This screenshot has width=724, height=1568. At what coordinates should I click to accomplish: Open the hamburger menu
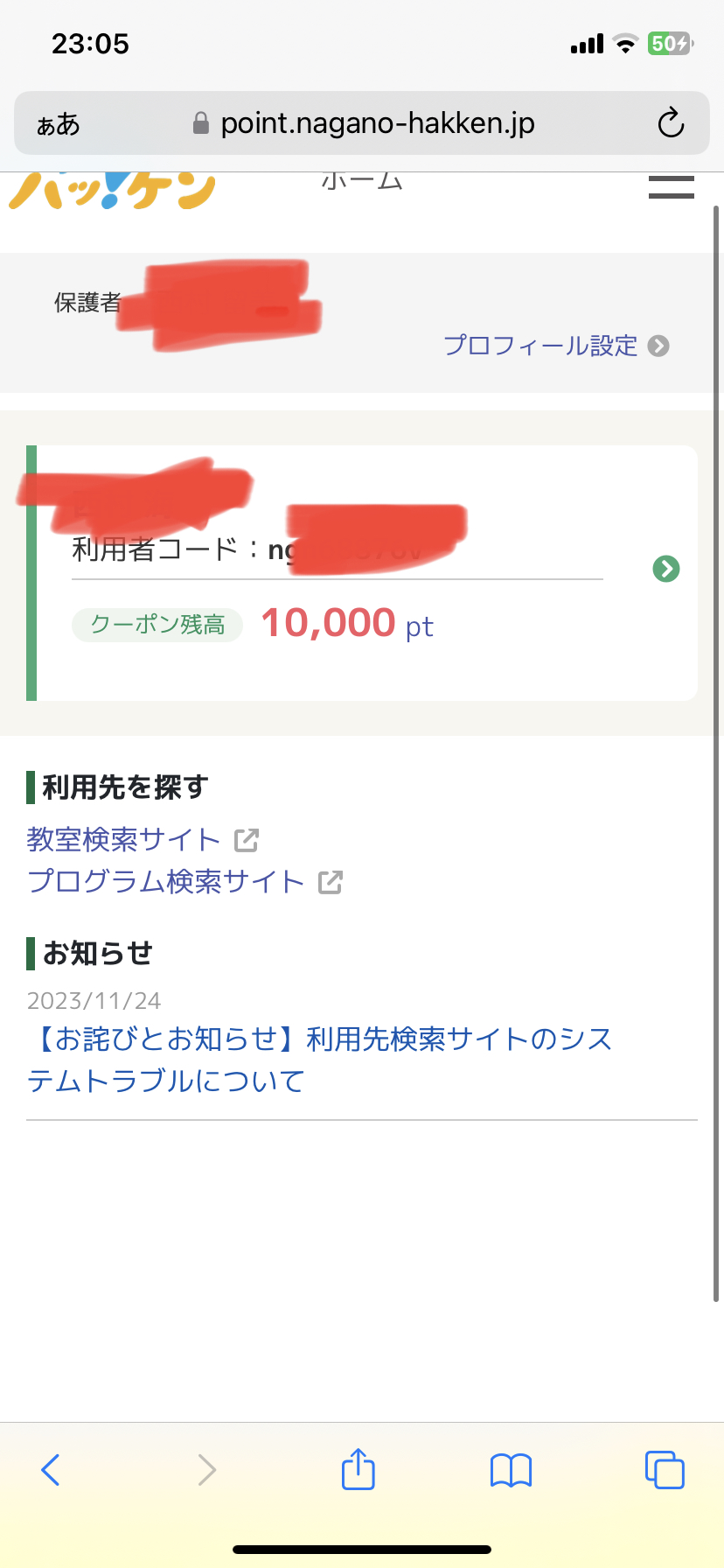tap(671, 185)
